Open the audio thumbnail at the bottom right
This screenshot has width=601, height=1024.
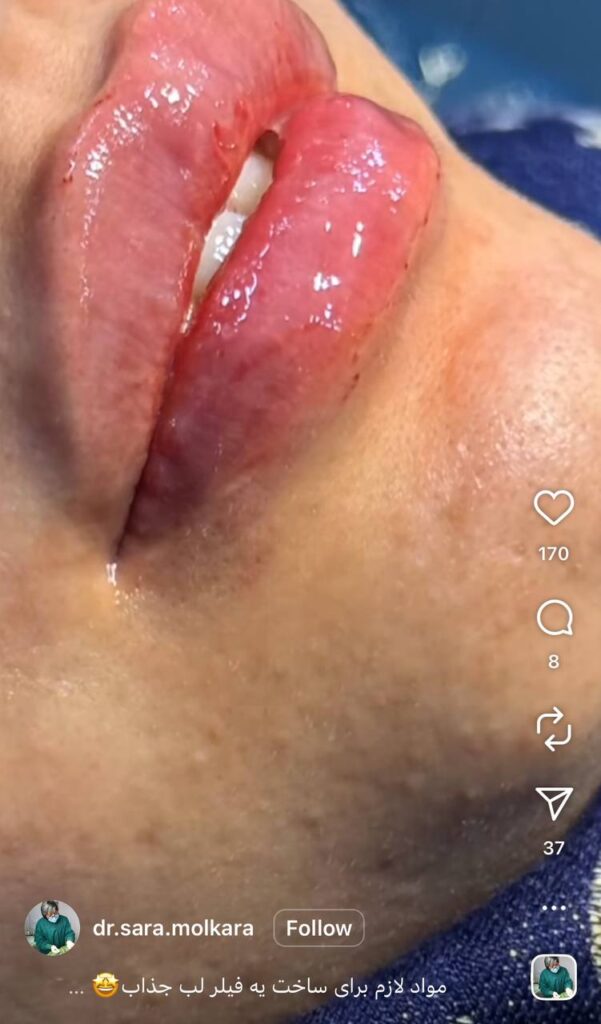click(x=553, y=978)
